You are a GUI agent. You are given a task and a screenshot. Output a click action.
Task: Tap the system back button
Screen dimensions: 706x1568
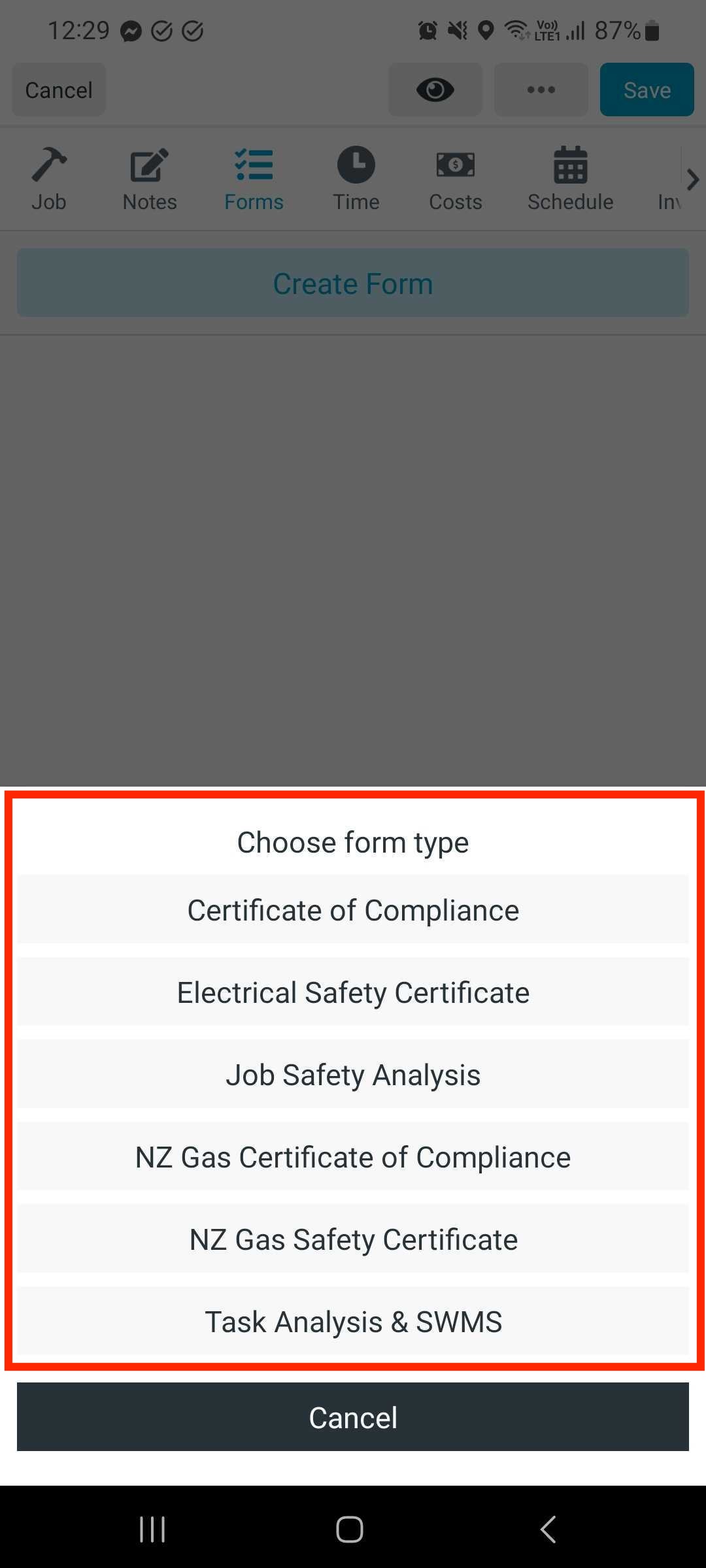coord(548,1529)
